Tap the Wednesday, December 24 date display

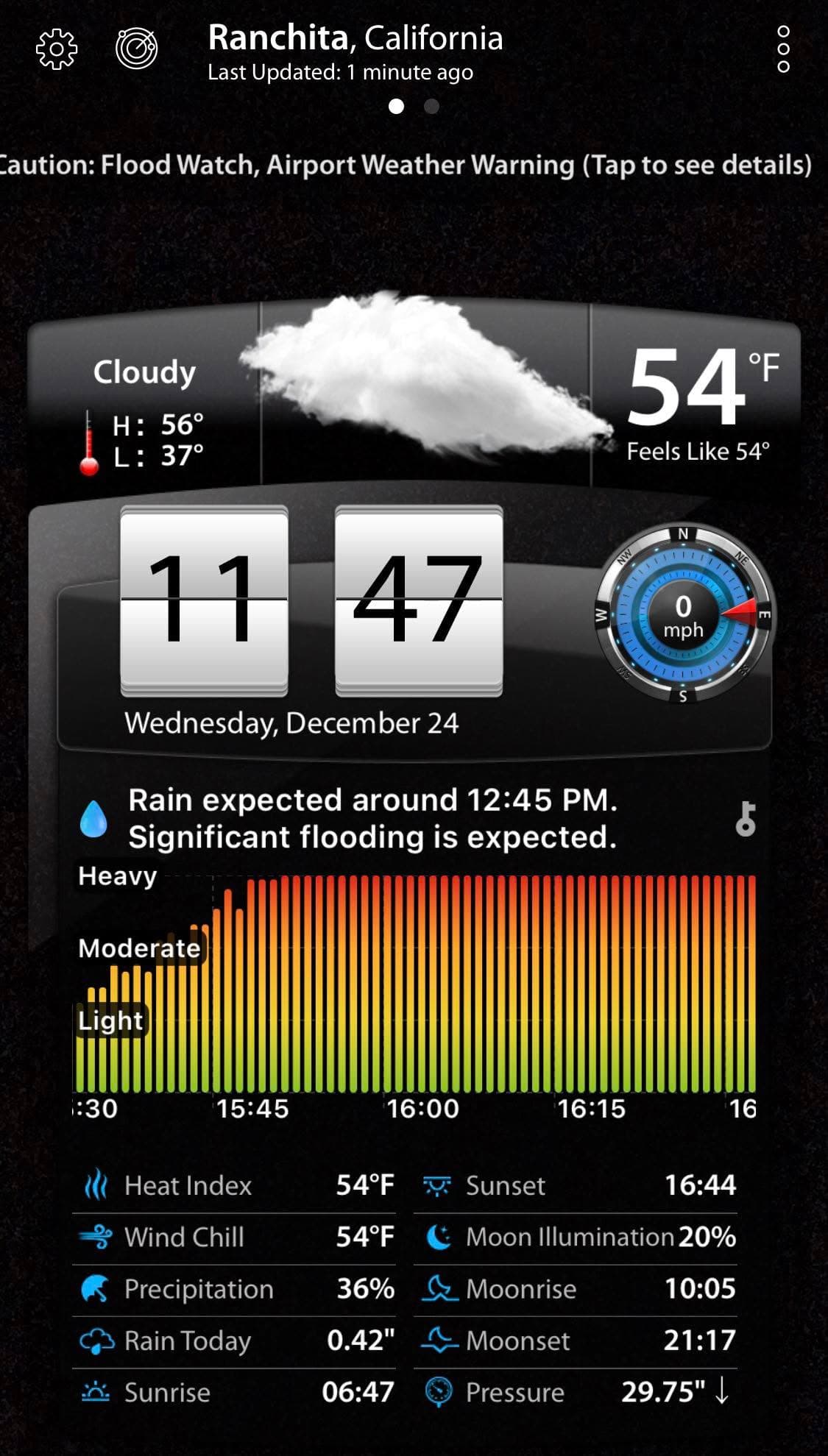click(292, 724)
